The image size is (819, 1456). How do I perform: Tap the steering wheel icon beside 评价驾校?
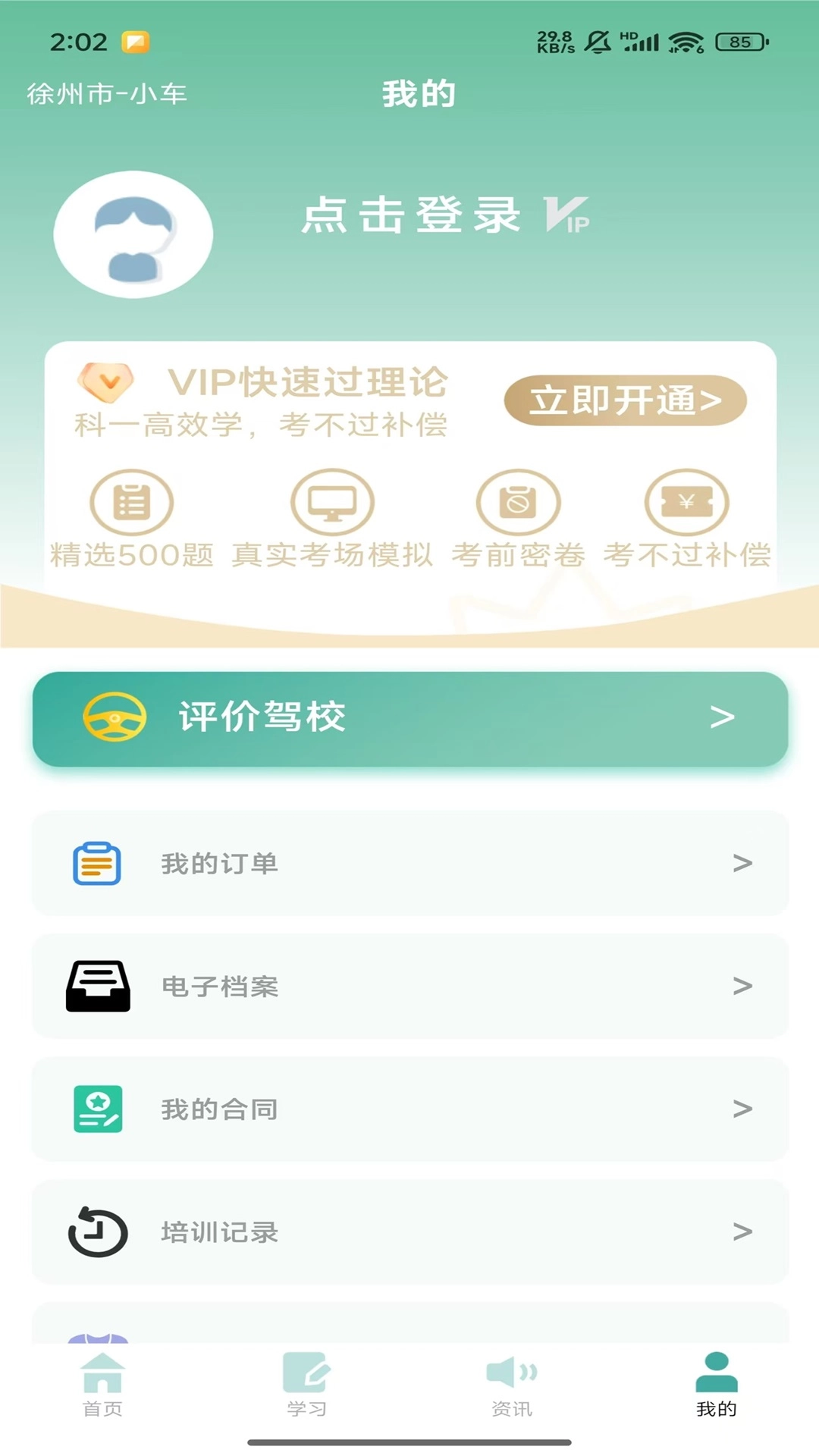coord(114,717)
